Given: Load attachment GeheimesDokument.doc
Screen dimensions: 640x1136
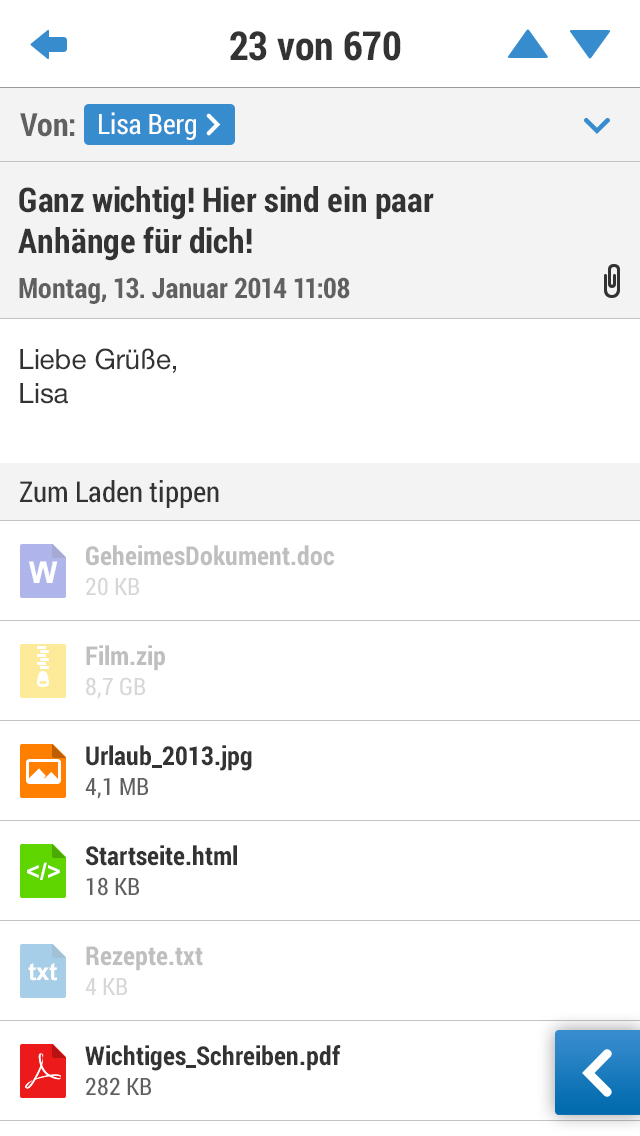Looking at the screenshot, I should click(x=210, y=570).
